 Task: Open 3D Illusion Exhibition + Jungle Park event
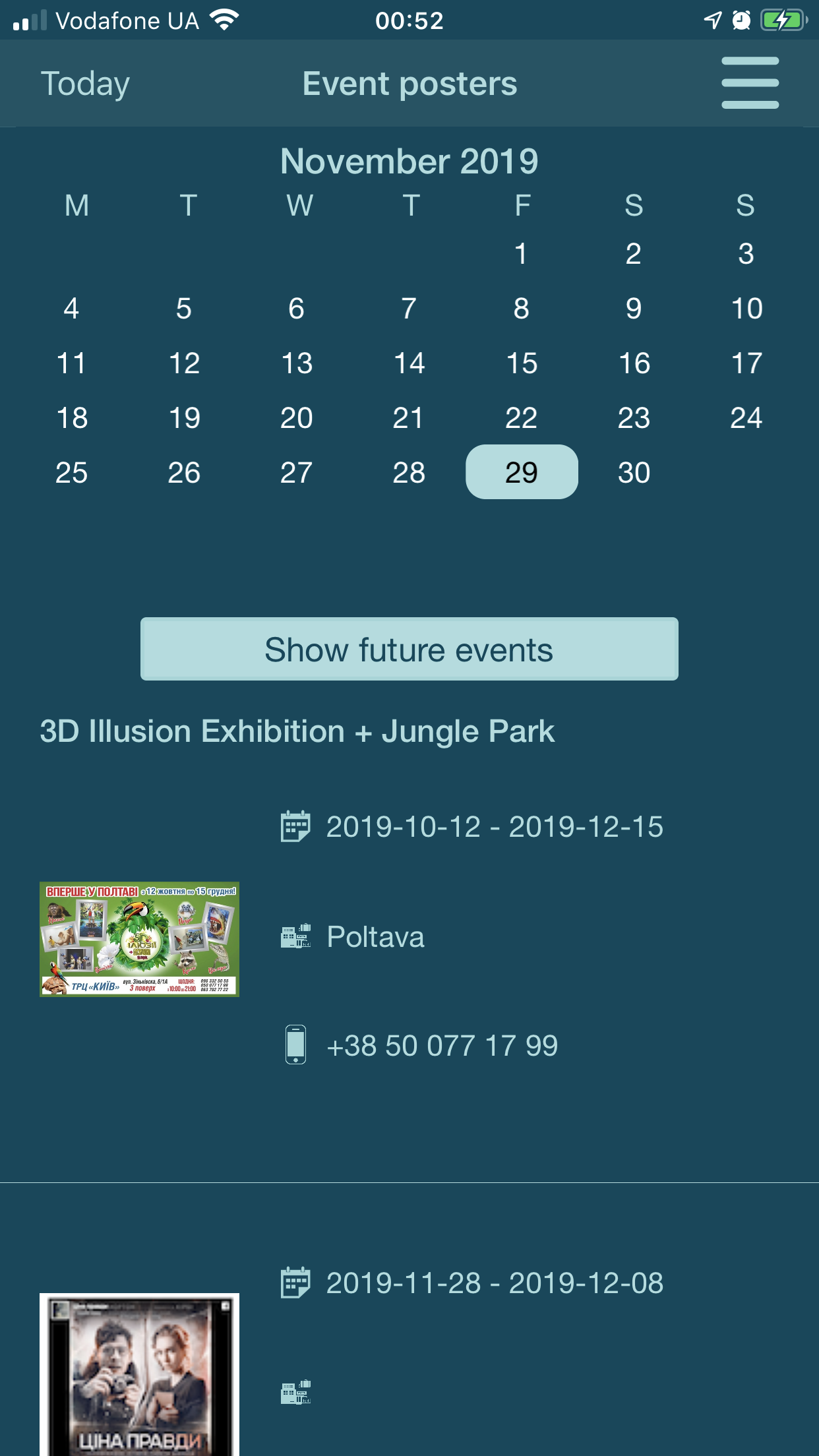[x=297, y=731]
